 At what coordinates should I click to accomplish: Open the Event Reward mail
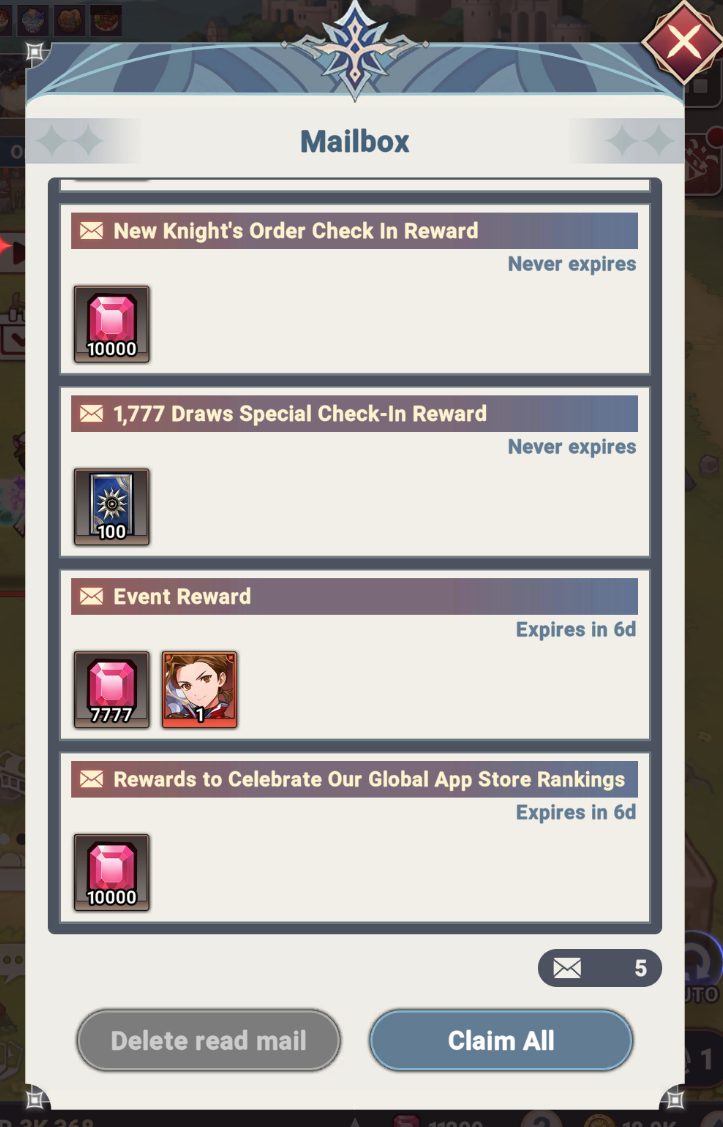(x=354, y=597)
